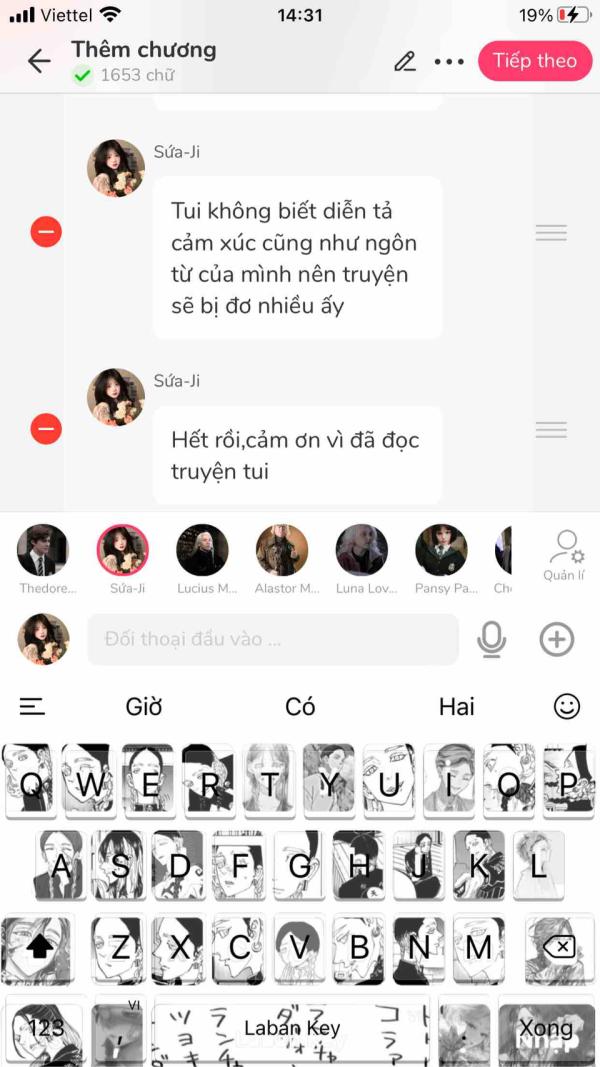Select character Thedore

(43, 551)
